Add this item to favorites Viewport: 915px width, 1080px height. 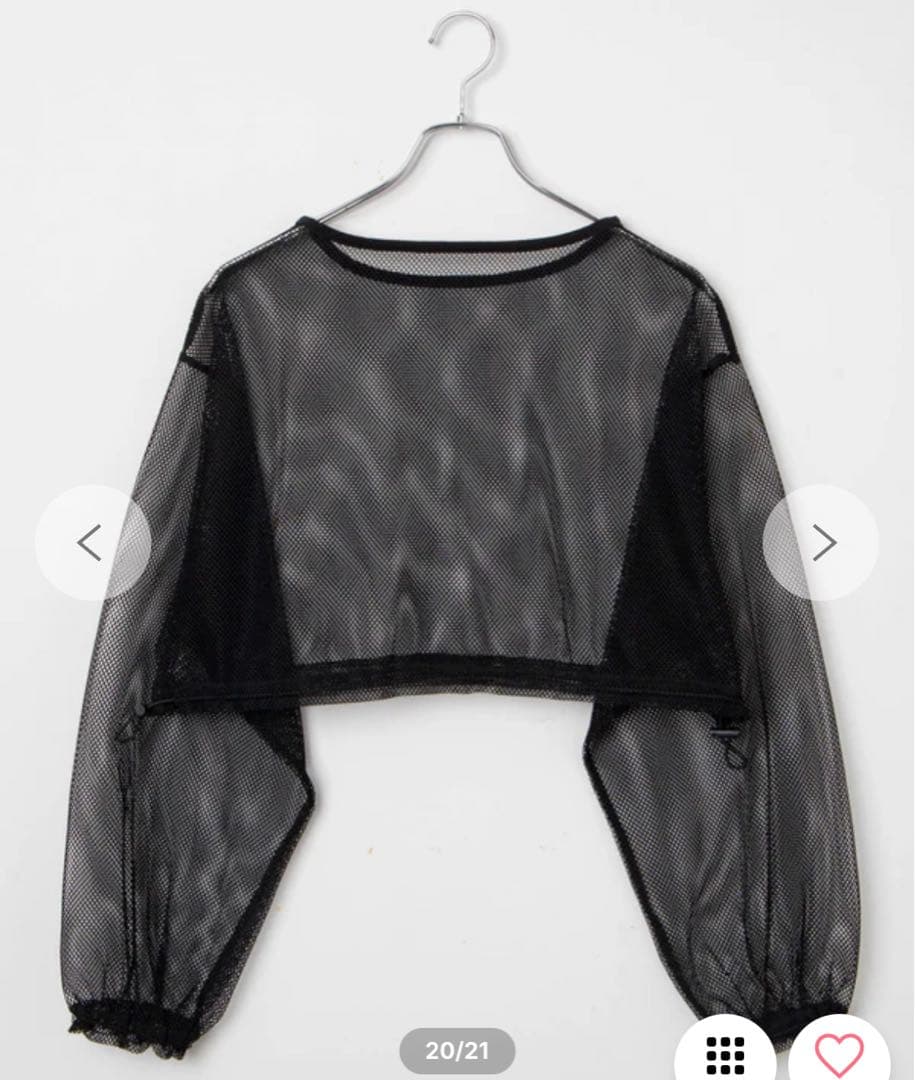(838, 1052)
